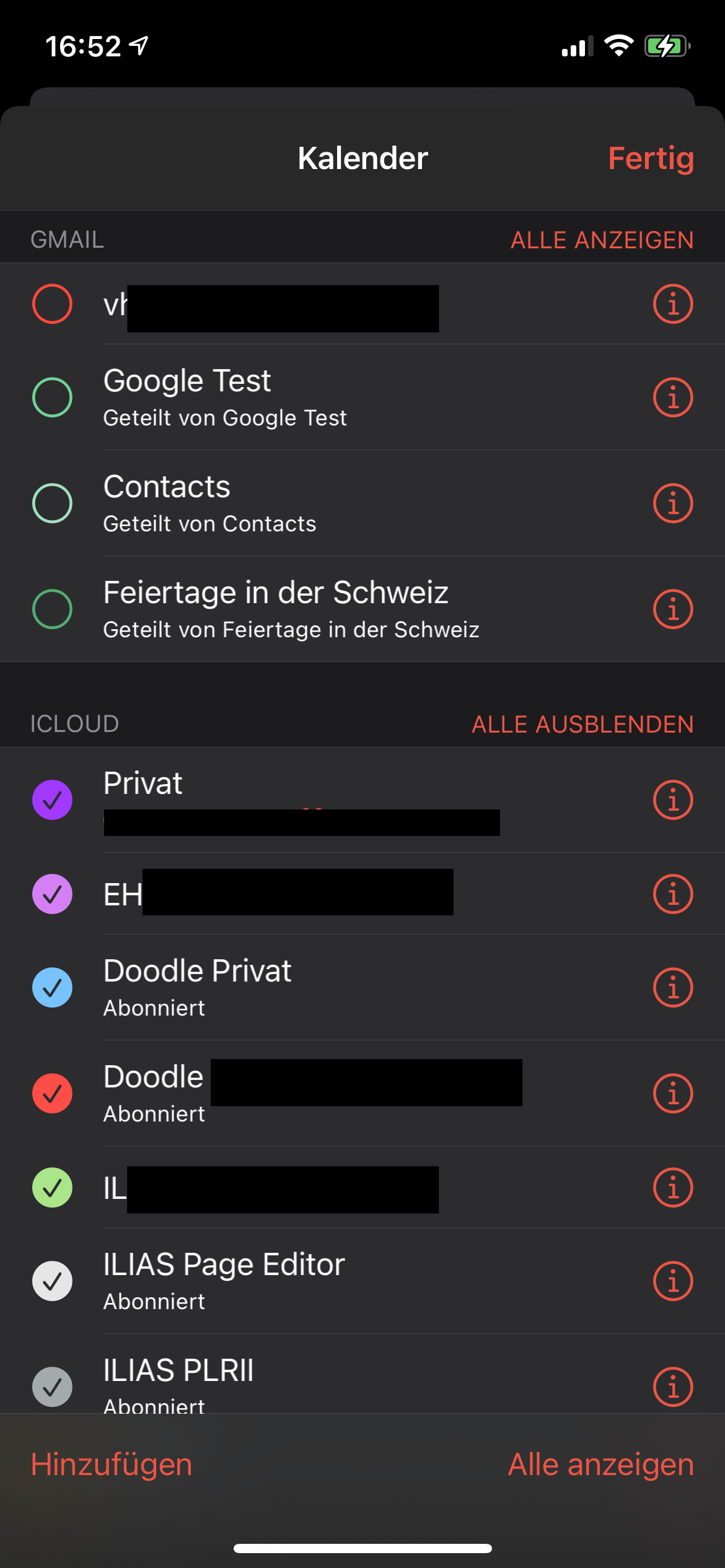Show all calendars with bottom Alle anzeigen

(x=600, y=1465)
